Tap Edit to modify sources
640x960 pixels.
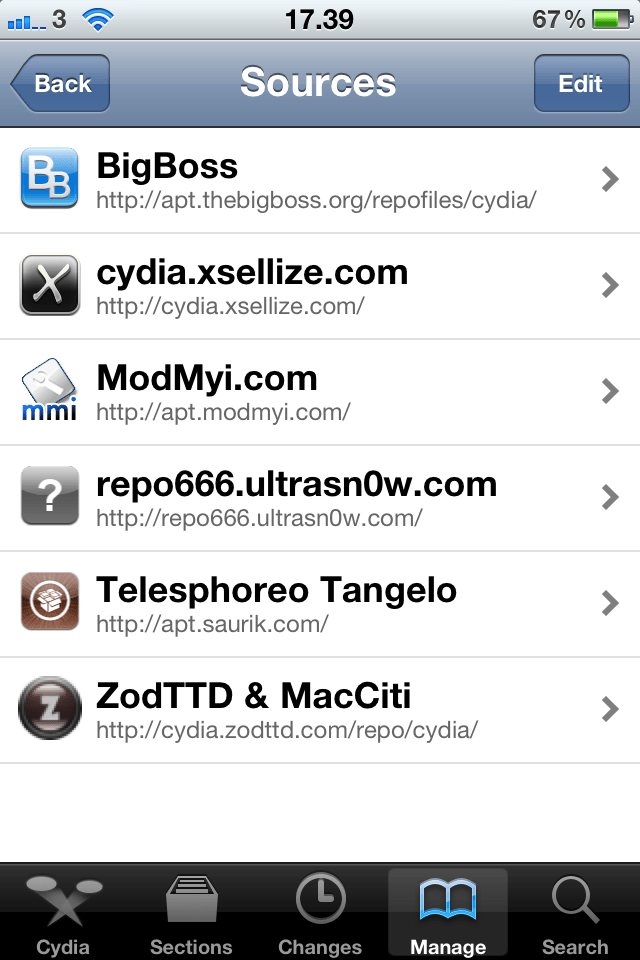pos(580,84)
